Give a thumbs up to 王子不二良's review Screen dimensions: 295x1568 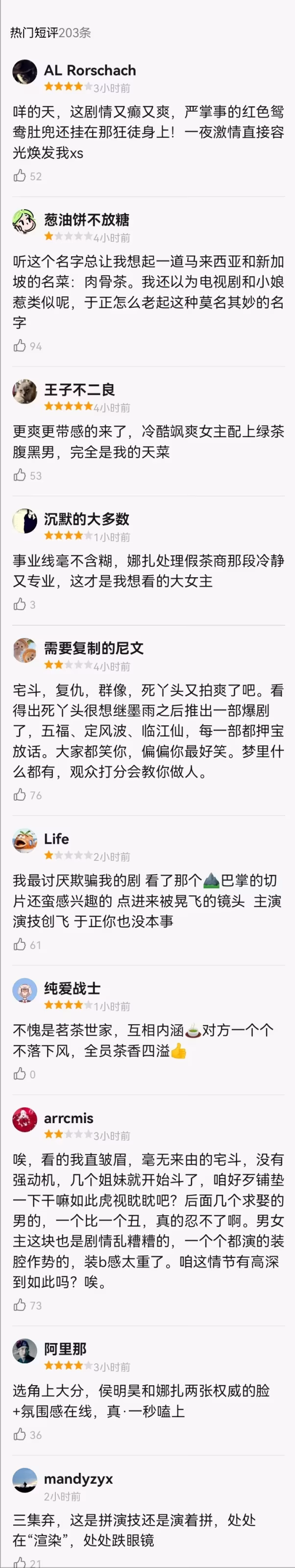pos(20,475)
